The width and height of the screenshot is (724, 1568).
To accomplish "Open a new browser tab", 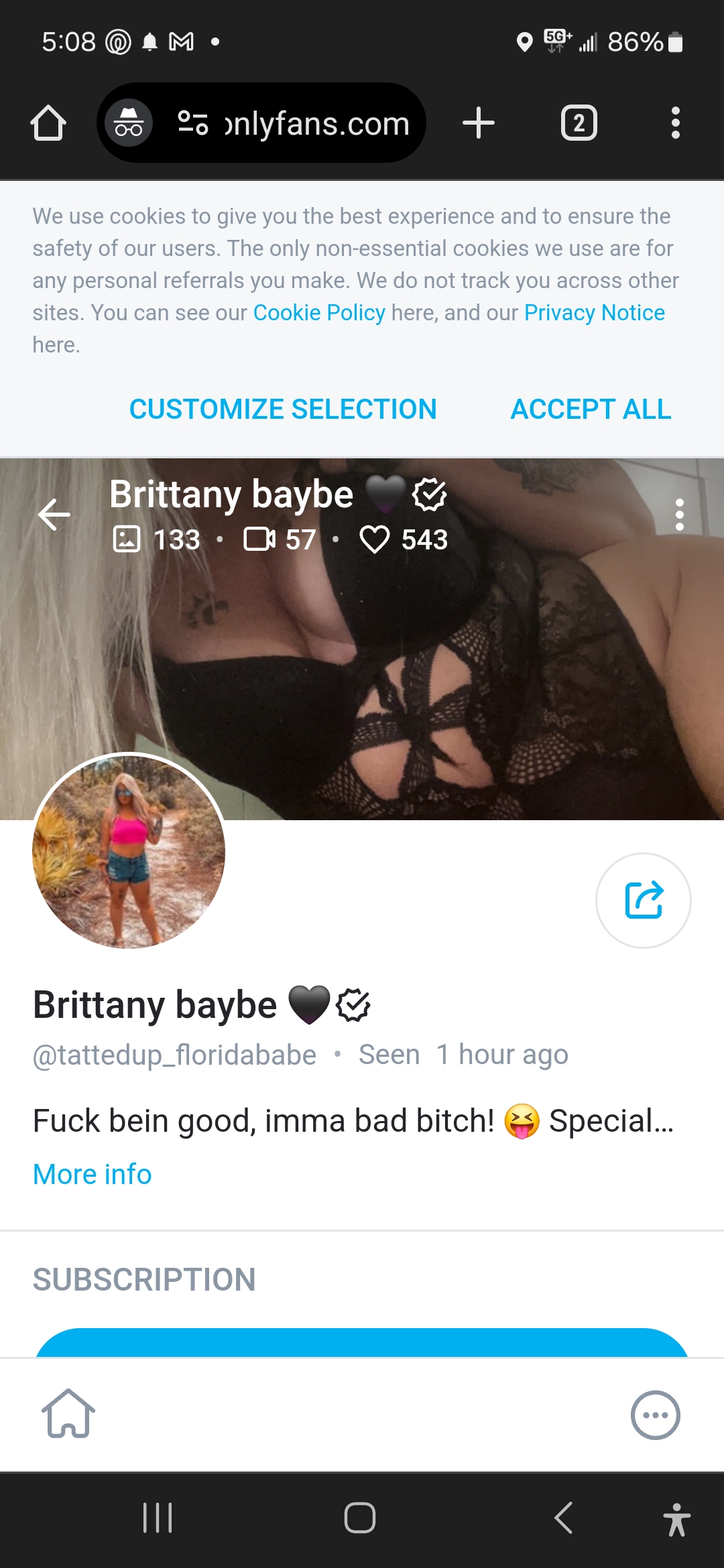I will [x=479, y=123].
